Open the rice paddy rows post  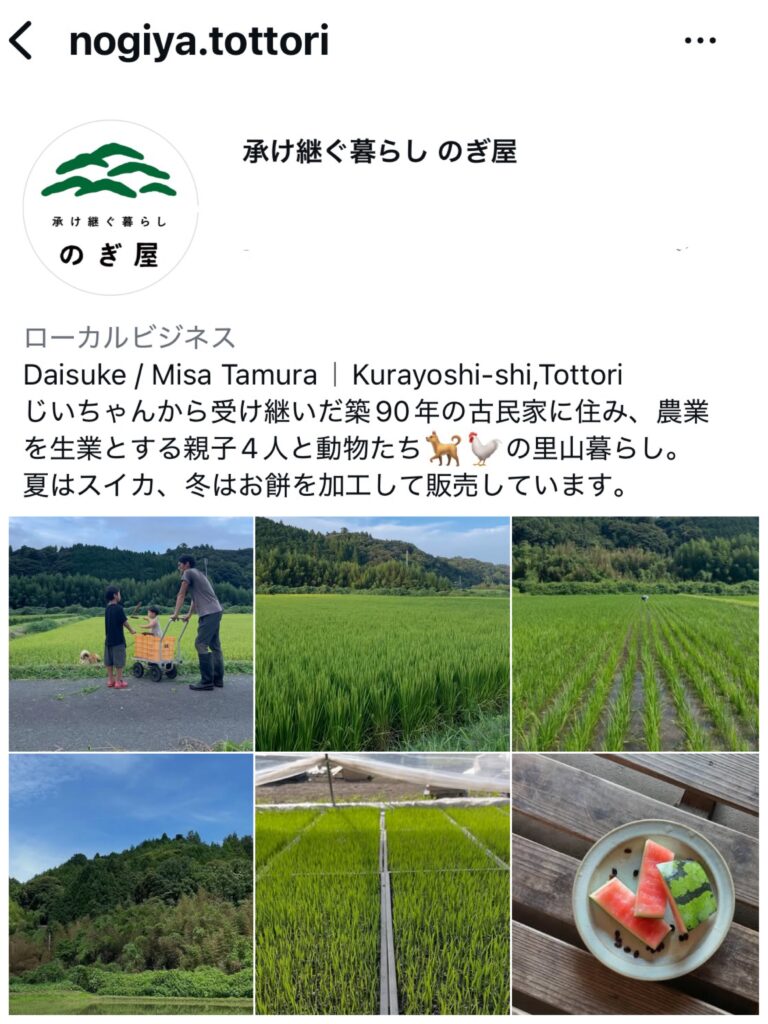[635, 633]
